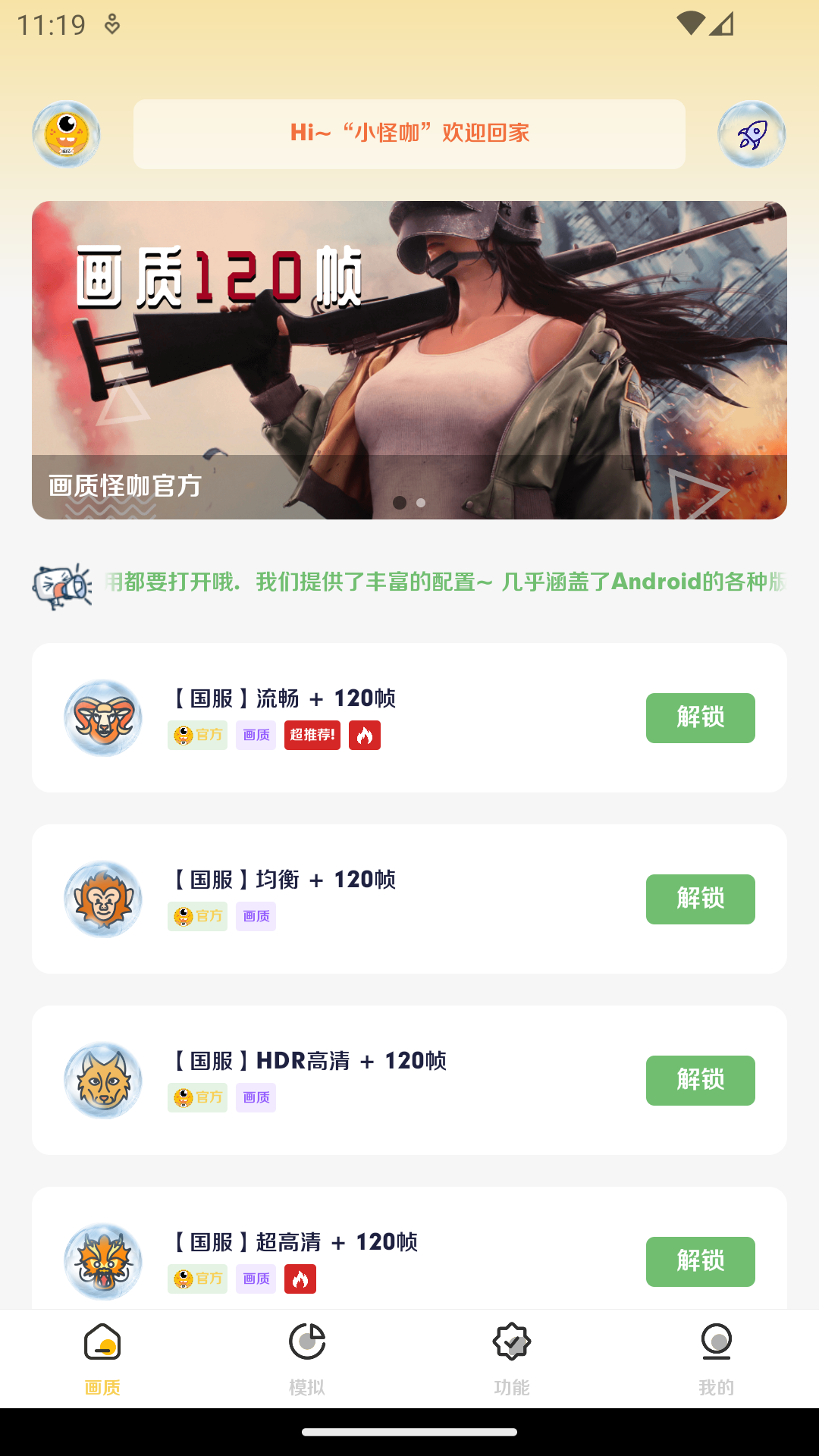Screen dimensions: 819x1456
Task: Tap the rocket boost icon
Action: (x=752, y=134)
